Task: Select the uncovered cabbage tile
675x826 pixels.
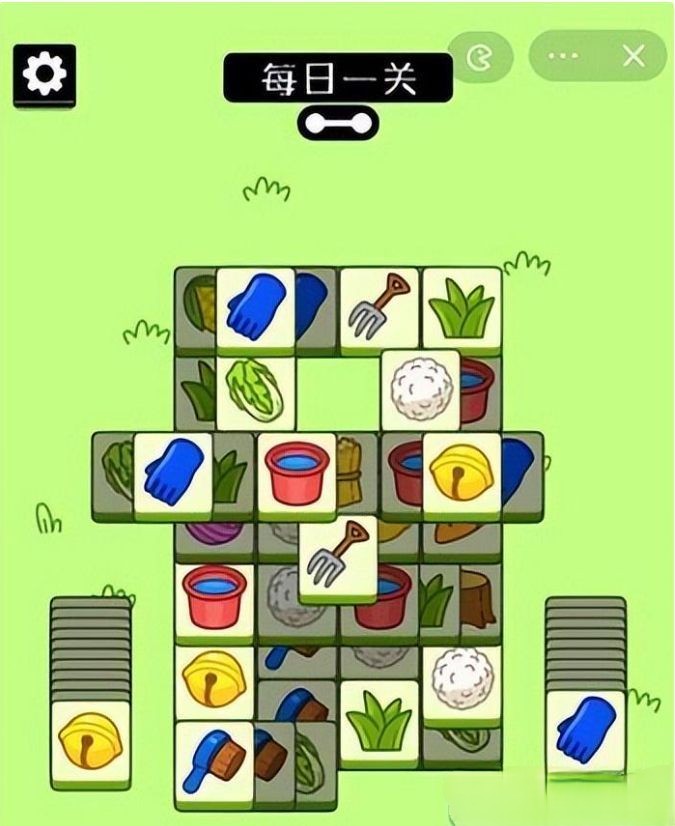Action: tap(256, 390)
